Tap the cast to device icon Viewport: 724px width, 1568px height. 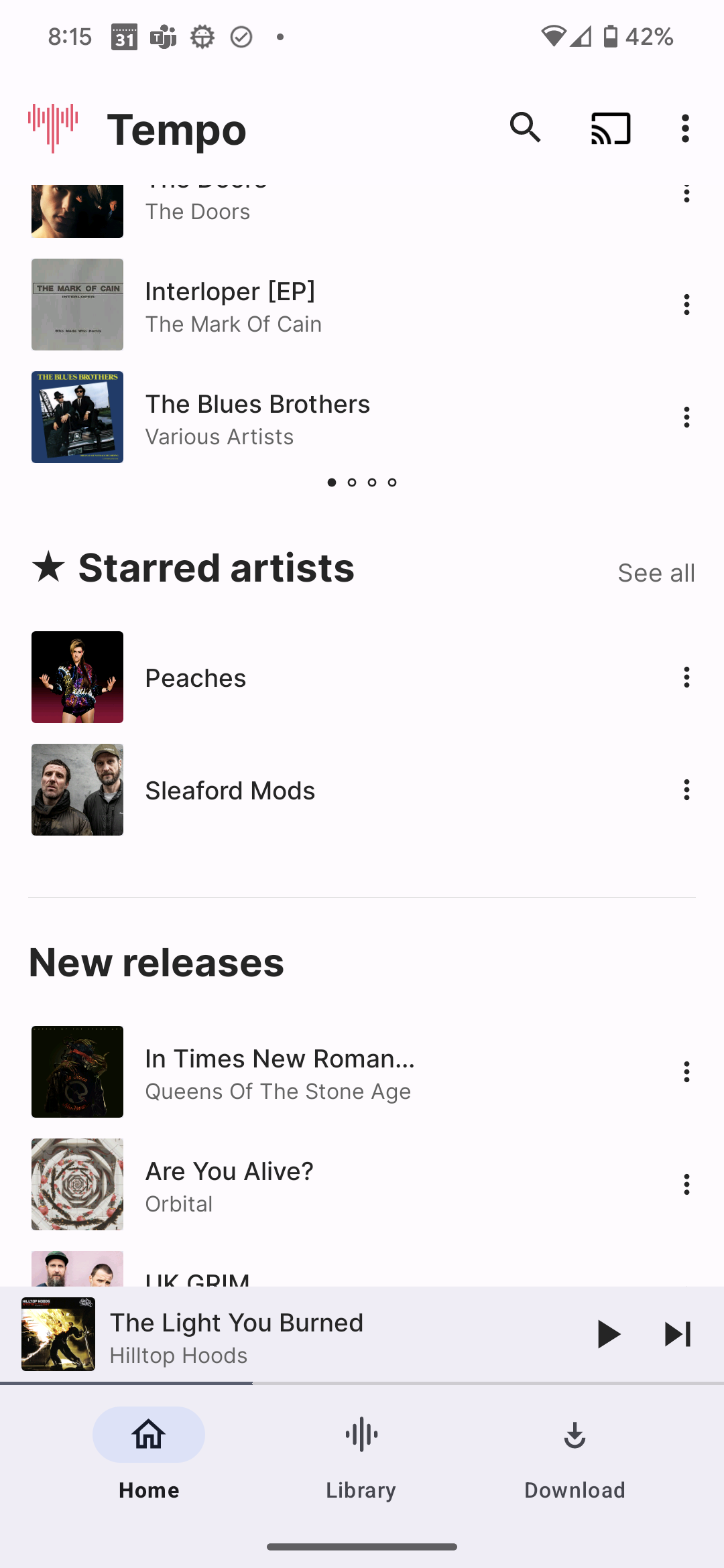pos(610,128)
